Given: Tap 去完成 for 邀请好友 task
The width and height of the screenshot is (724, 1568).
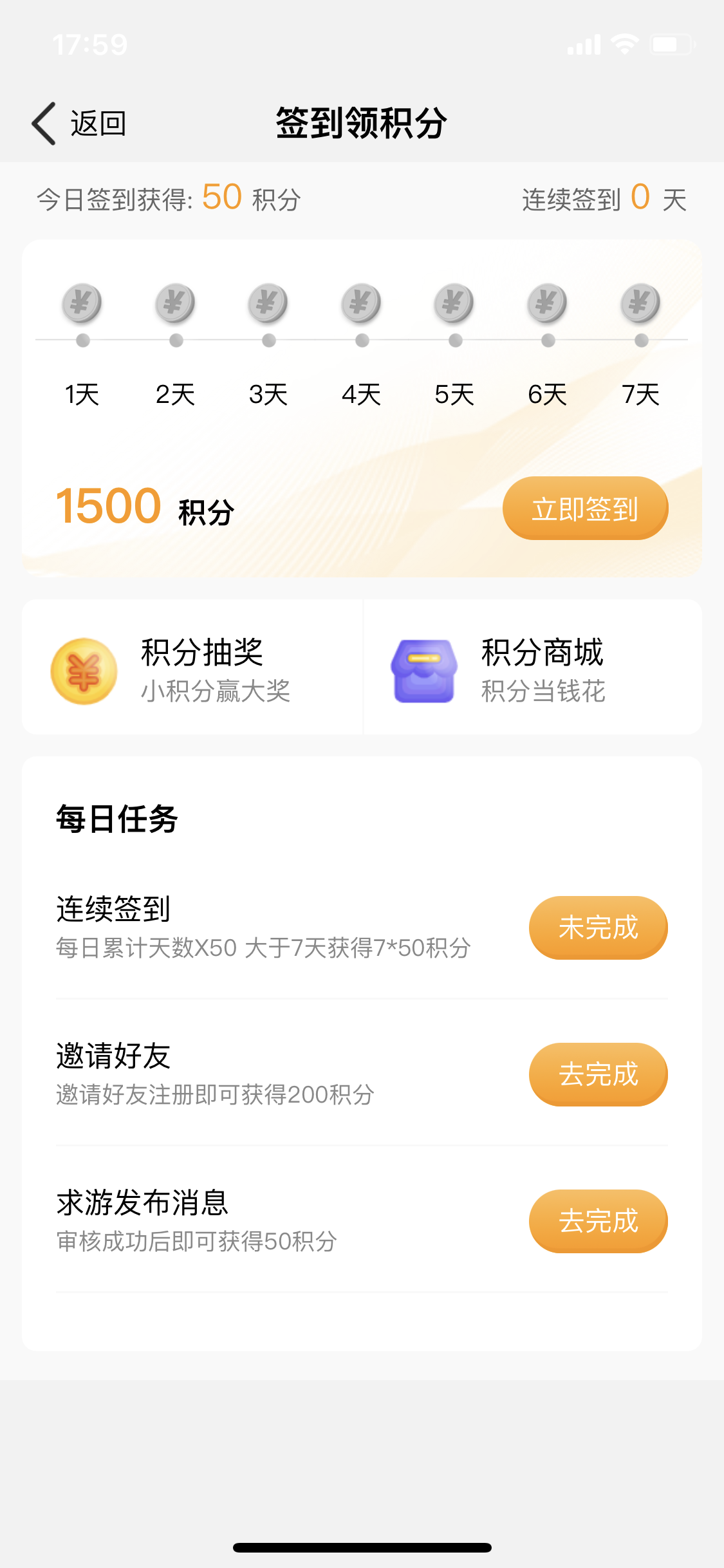Looking at the screenshot, I should 598,1074.
